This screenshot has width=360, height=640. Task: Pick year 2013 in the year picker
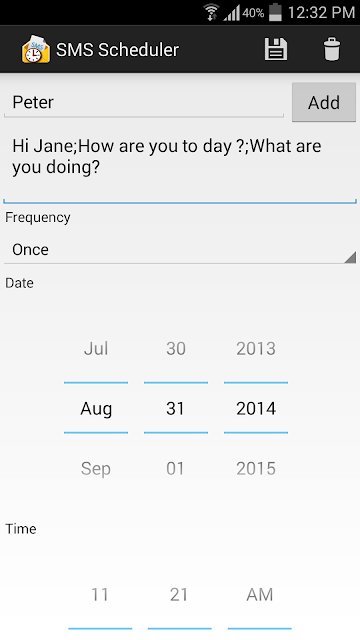(256, 349)
